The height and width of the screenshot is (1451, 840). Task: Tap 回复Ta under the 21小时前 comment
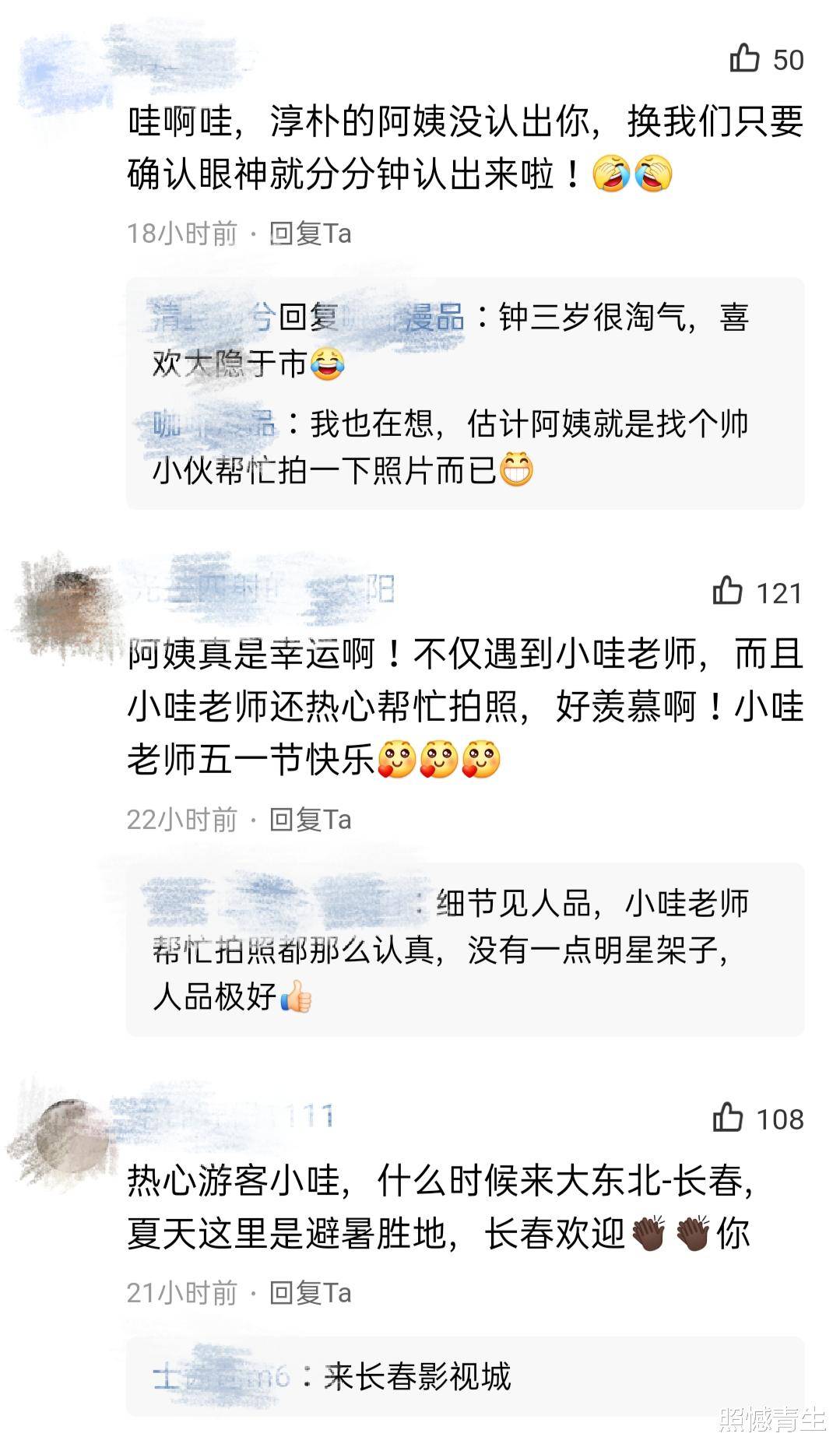310,1292
